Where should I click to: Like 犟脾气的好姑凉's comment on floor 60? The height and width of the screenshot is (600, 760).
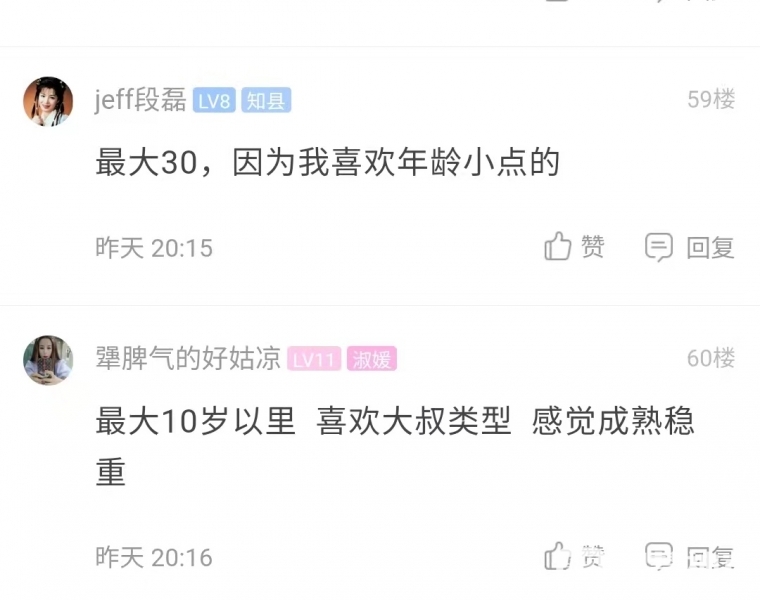(x=574, y=556)
